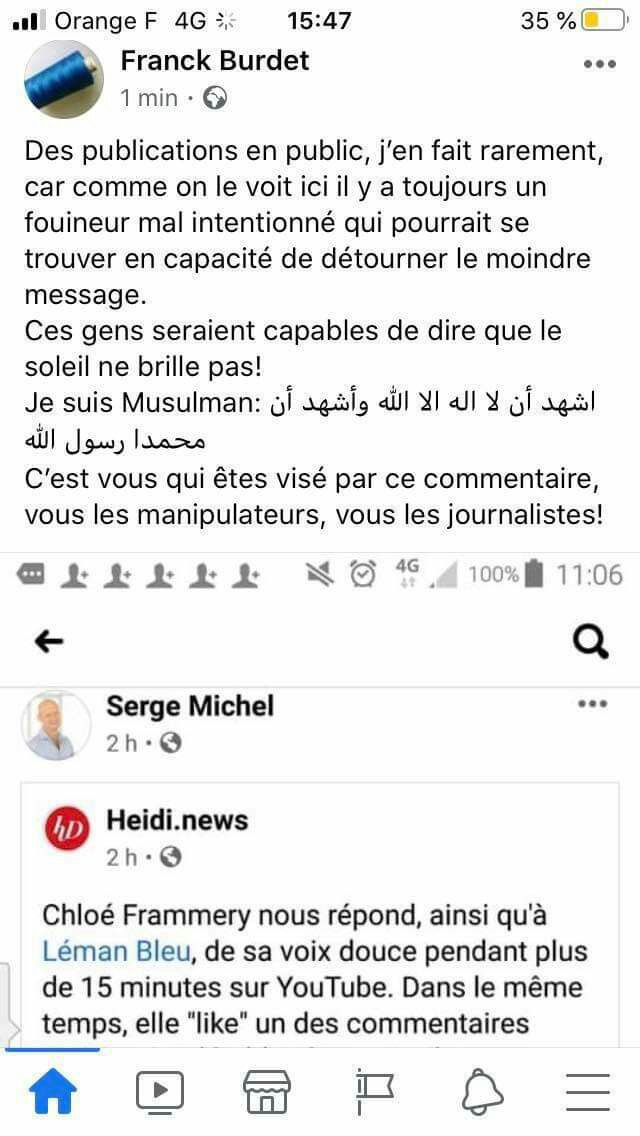Go to the Home feed tab
The image size is (640, 1136).
pyautogui.click(x=54, y=1091)
